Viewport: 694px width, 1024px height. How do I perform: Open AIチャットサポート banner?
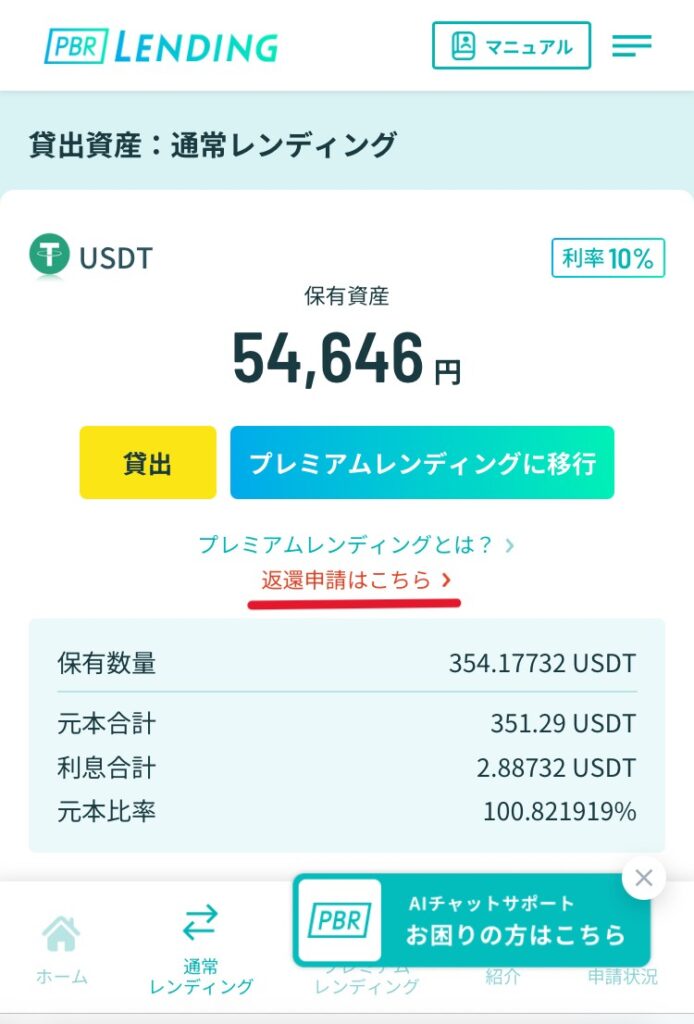470,920
